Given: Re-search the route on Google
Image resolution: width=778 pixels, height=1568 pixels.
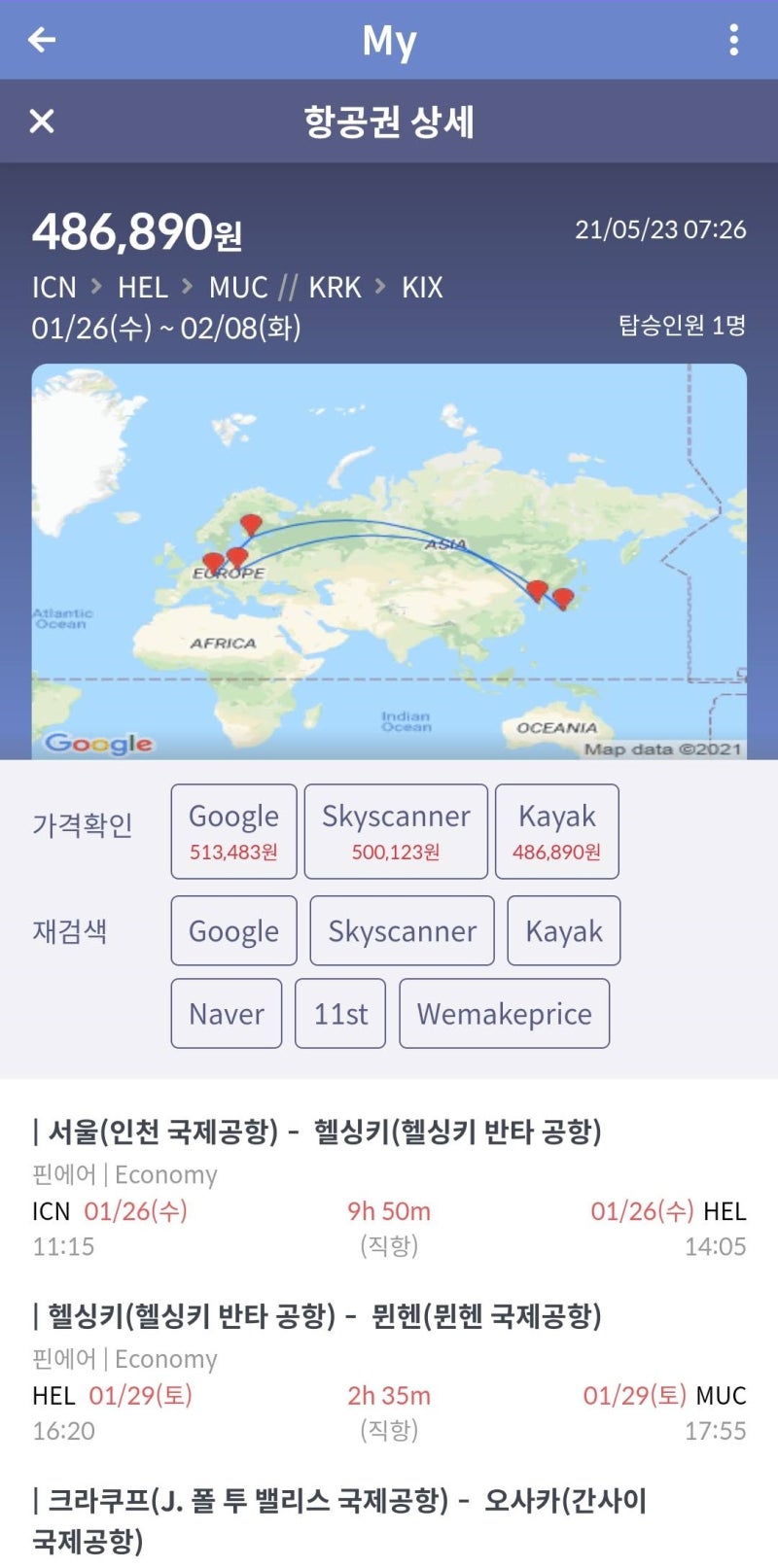Looking at the screenshot, I should (x=232, y=930).
